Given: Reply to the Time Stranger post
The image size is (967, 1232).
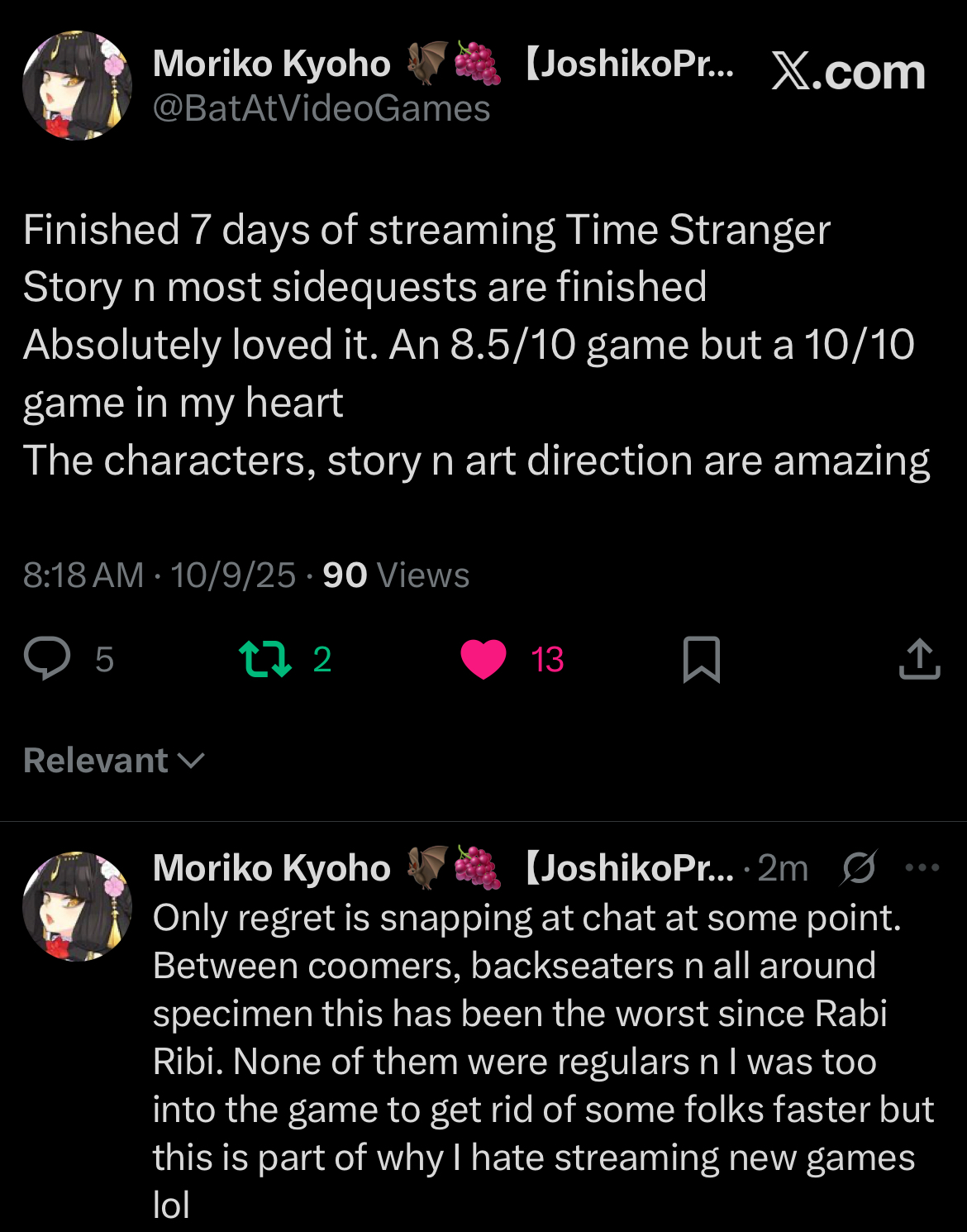Looking at the screenshot, I should pos(48,659).
